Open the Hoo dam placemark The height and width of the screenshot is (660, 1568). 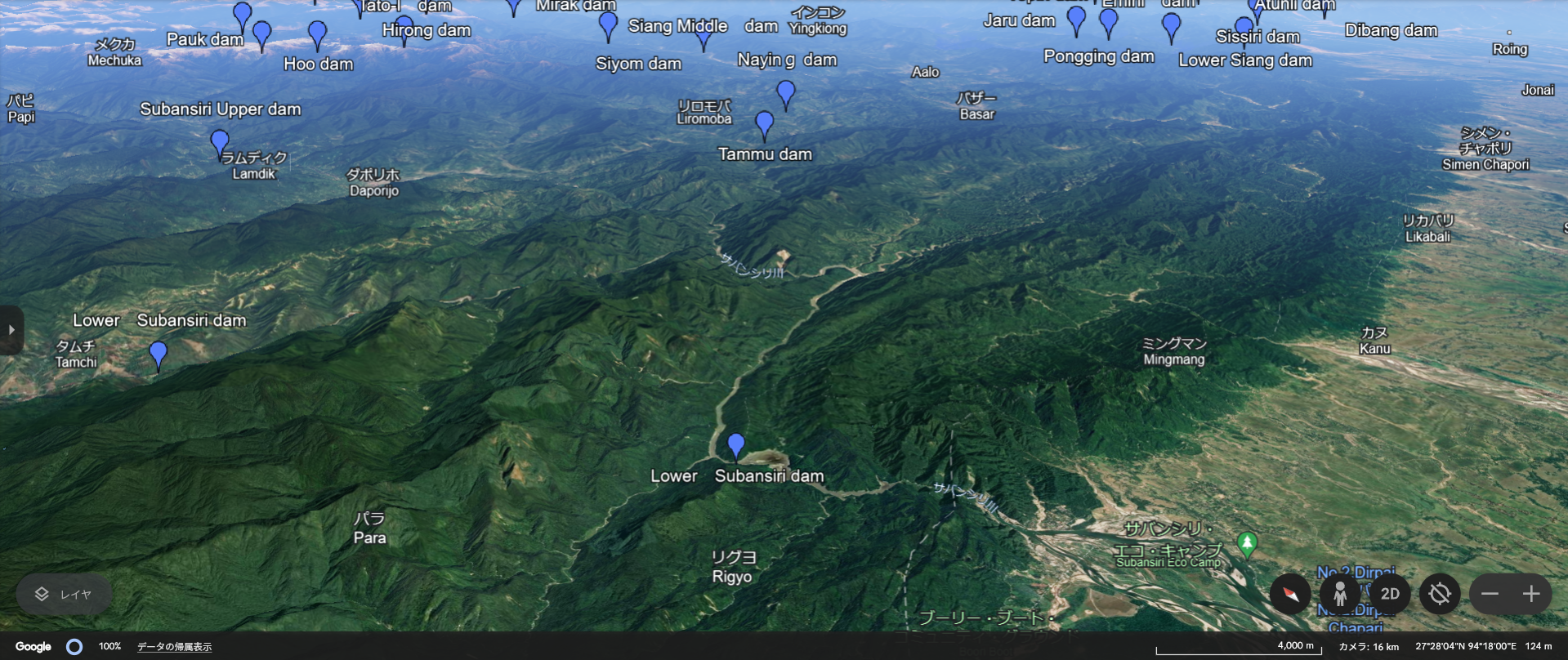[317, 33]
